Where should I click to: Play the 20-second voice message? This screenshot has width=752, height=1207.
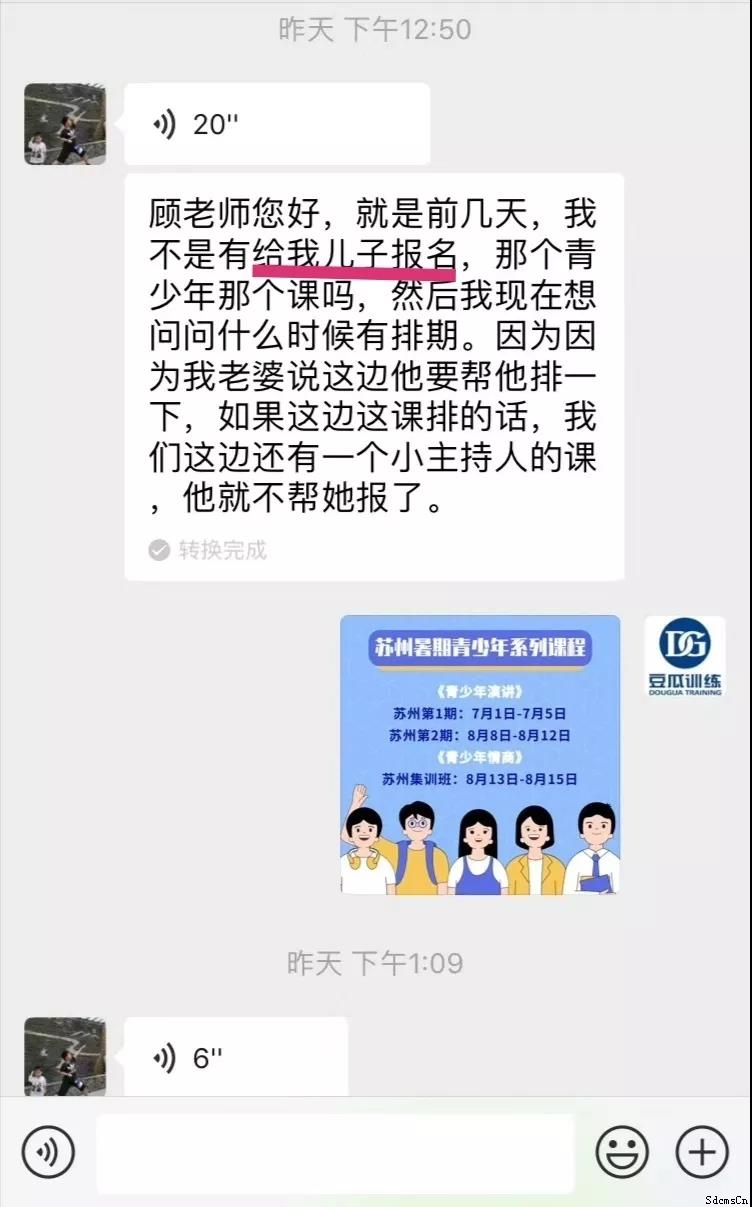[276, 125]
